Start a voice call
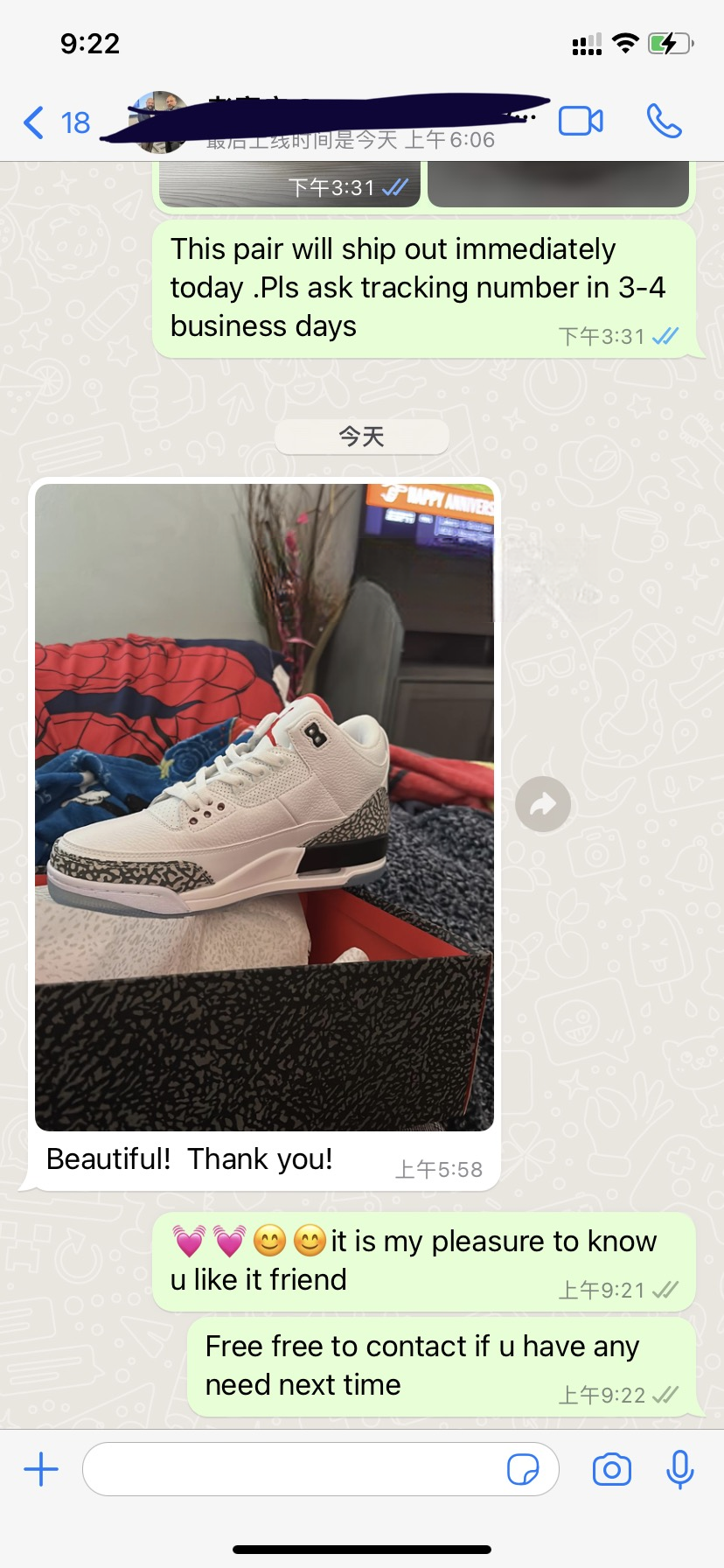Viewport: 724px width, 1568px height. [664, 121]
